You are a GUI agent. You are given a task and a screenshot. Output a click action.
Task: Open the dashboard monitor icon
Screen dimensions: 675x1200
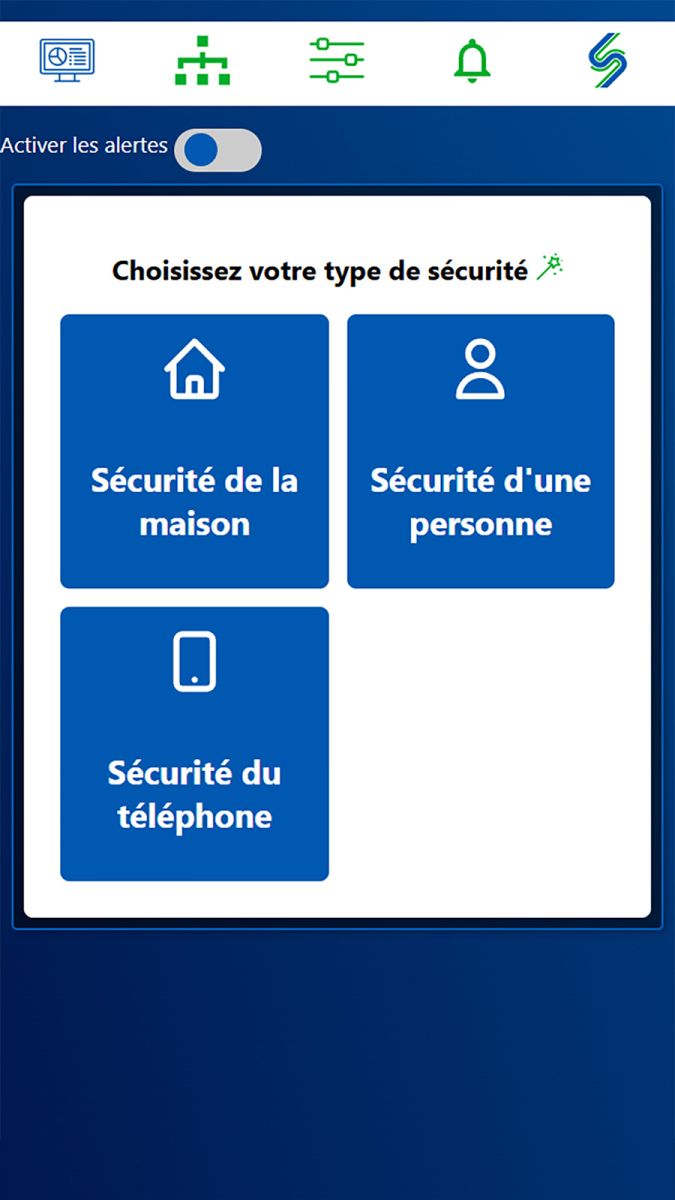[67, 61]
